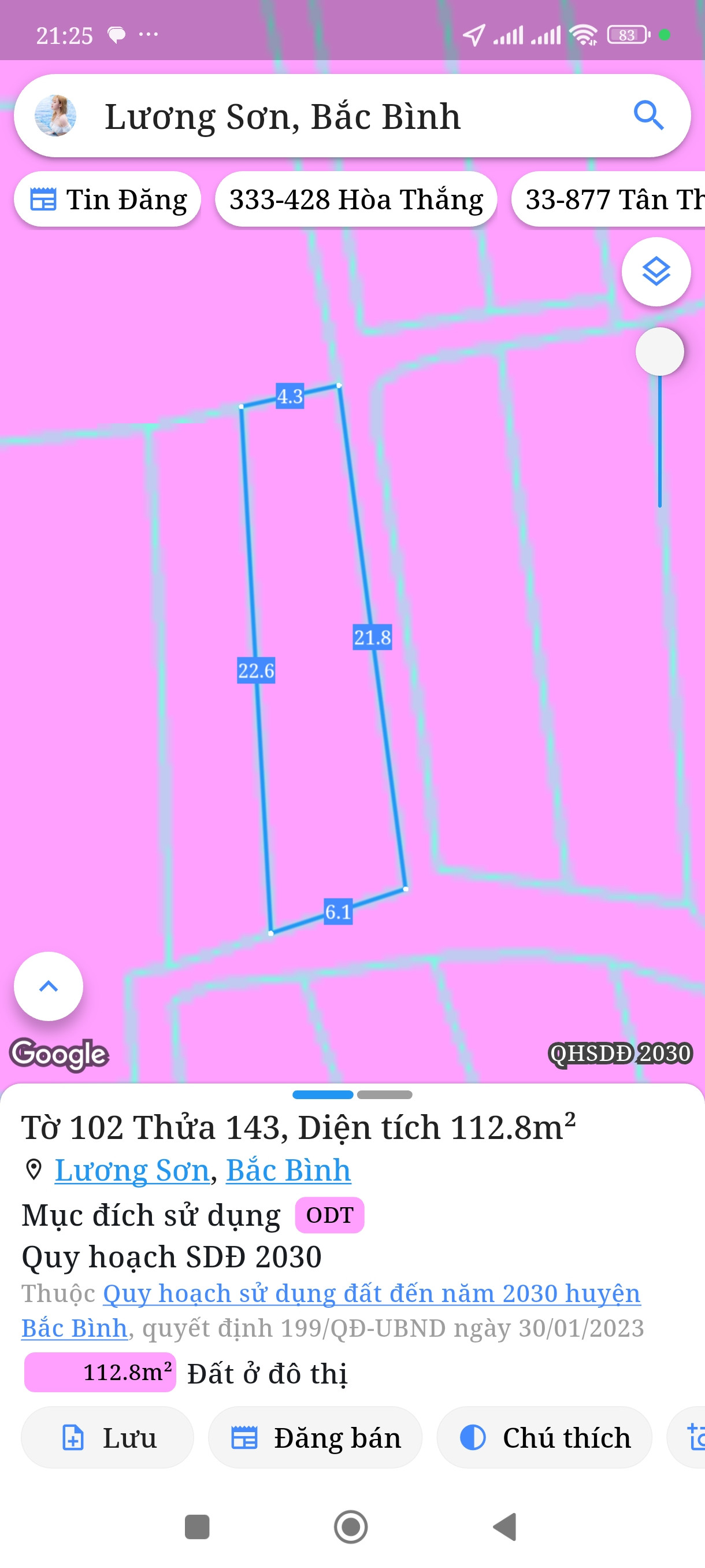Open the Lương Sơn link
The image size is (705, 1568).
(x=132, y=1170)
